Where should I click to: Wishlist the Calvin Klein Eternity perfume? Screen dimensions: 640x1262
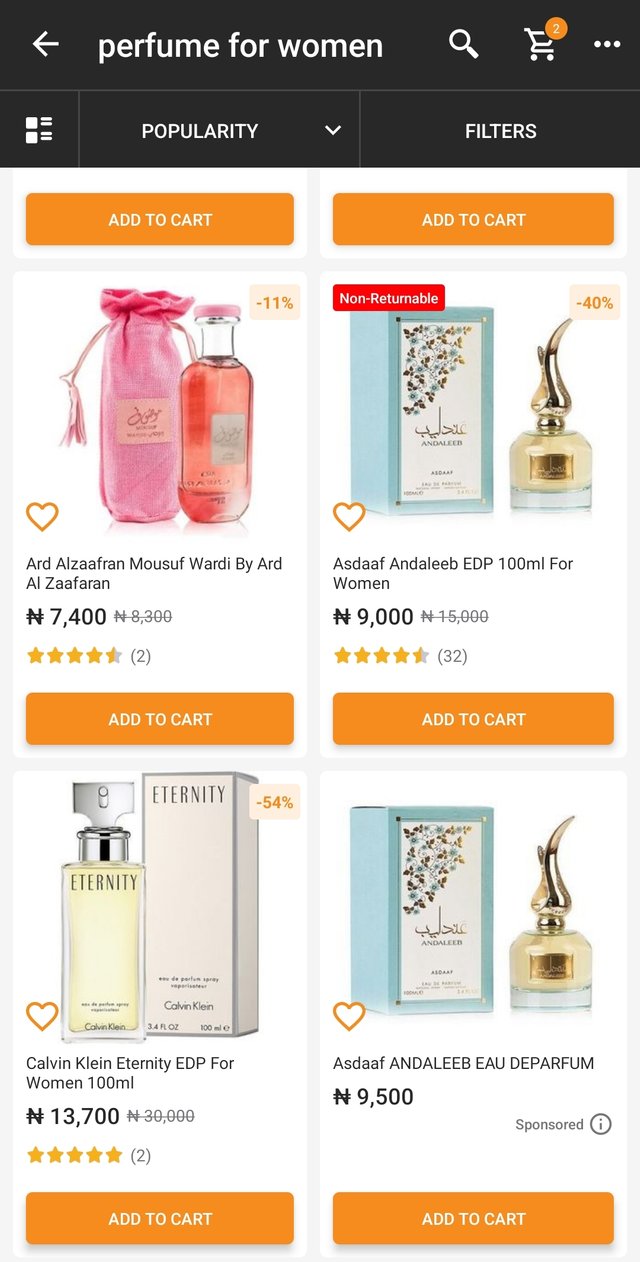tap(42, 1015)
